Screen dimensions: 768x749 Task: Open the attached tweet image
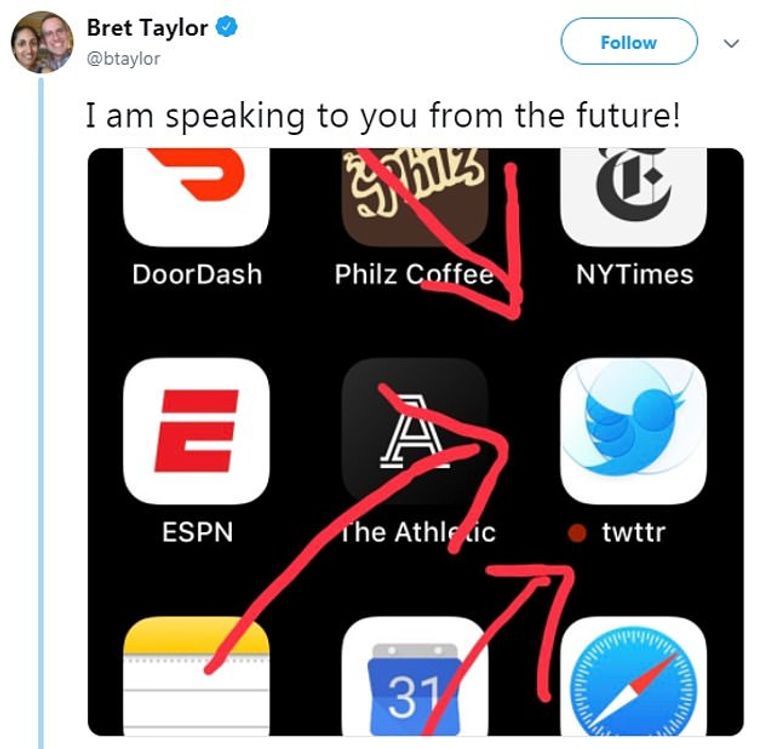(415, 440)
